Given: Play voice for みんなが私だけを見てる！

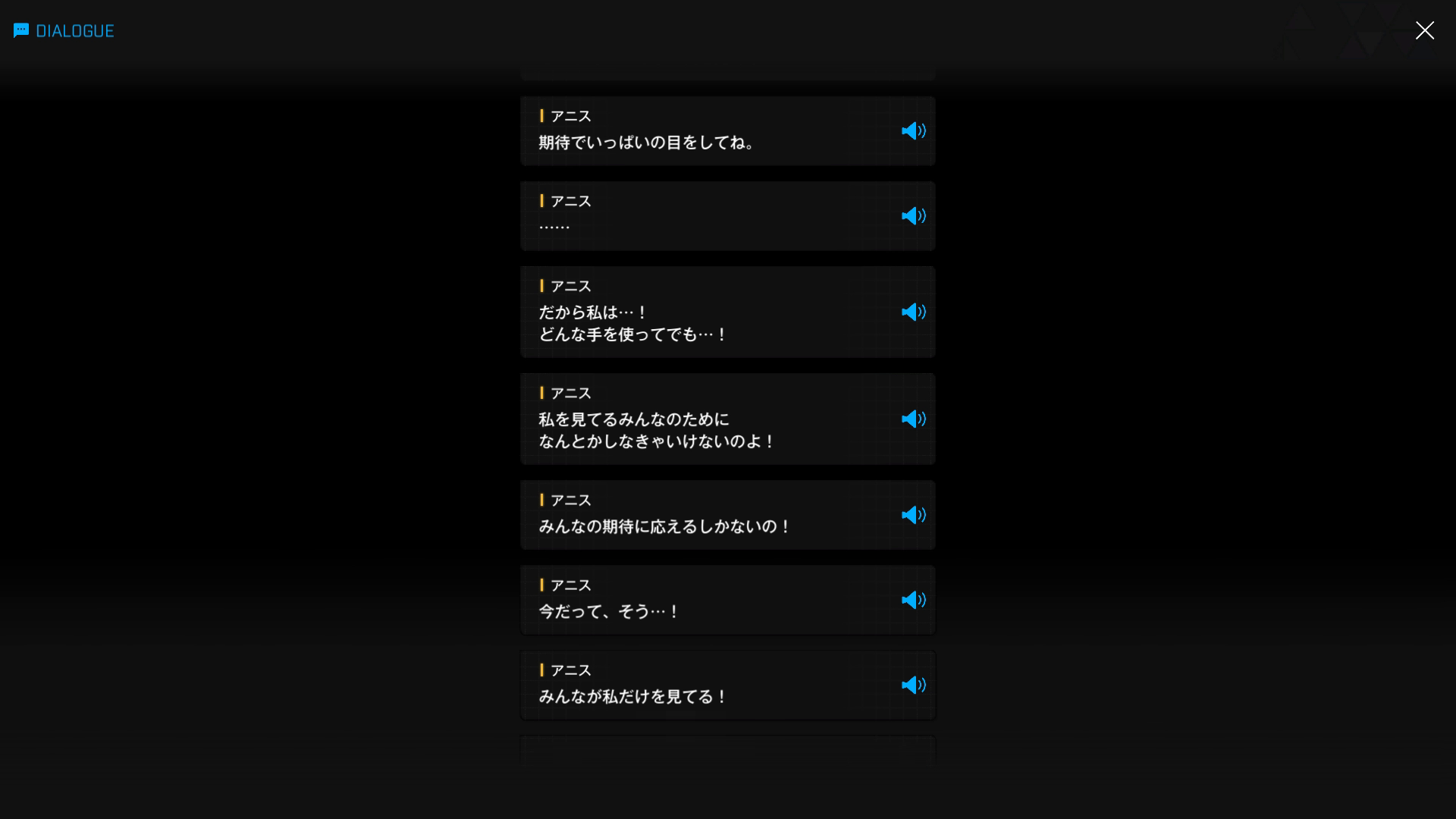Looking at the screenshot, I should (913, 686).
